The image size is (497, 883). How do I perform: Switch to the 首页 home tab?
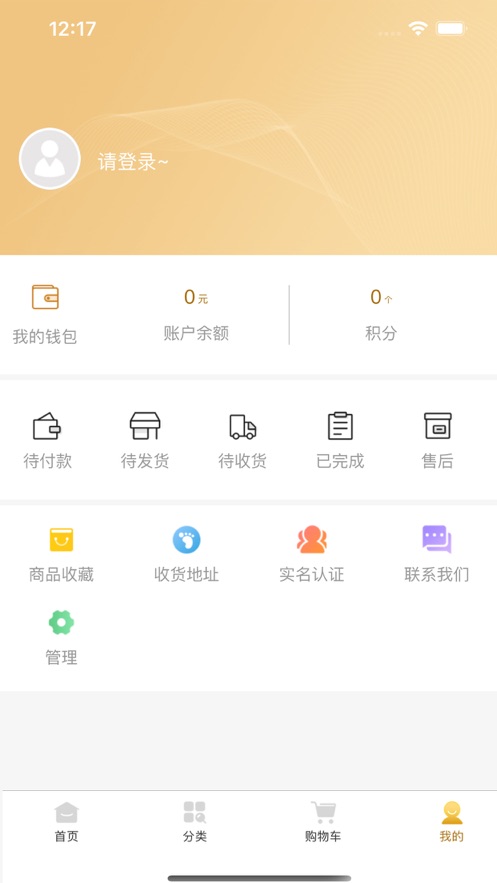tap(66, 822)
